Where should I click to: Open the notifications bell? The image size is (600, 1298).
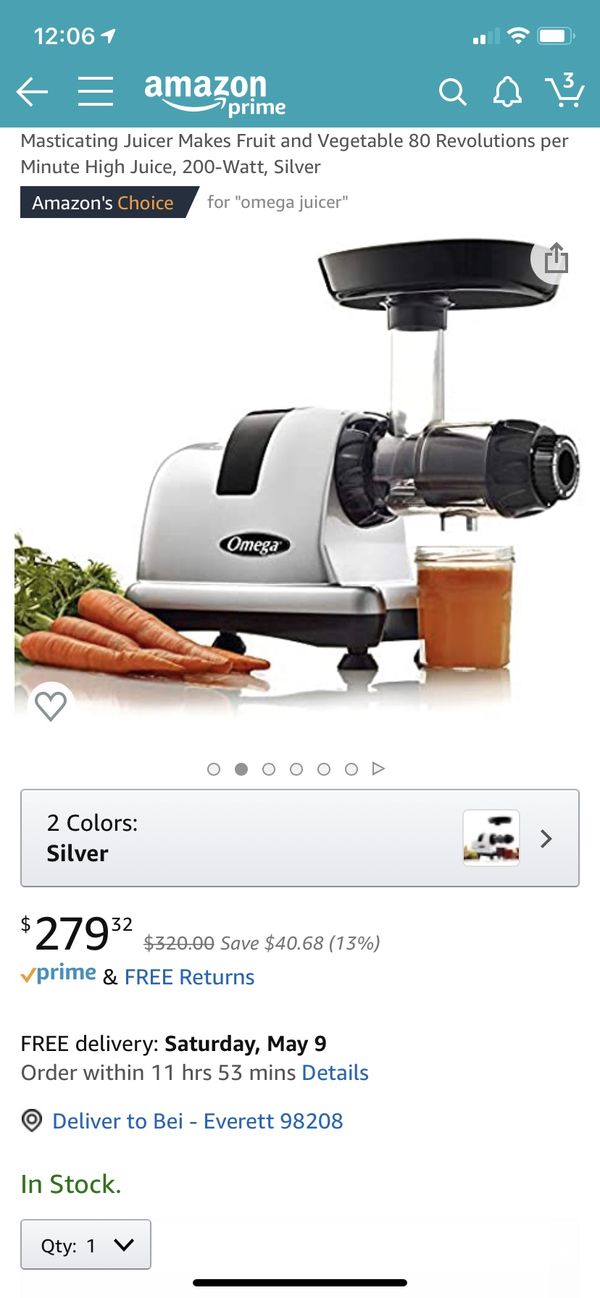coord(508,92)
